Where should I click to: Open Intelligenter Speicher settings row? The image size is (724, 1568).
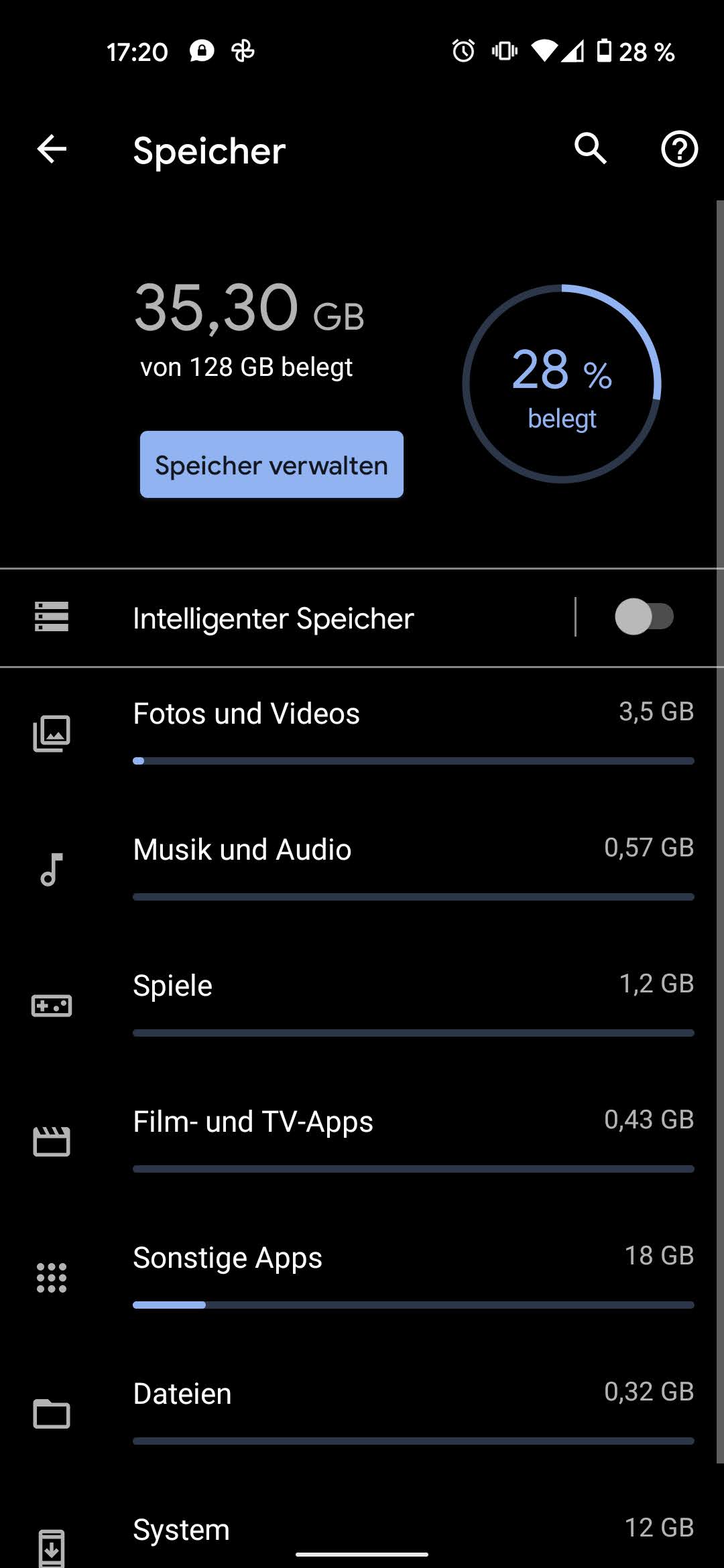pyautogui.click(x=273, y=618)
